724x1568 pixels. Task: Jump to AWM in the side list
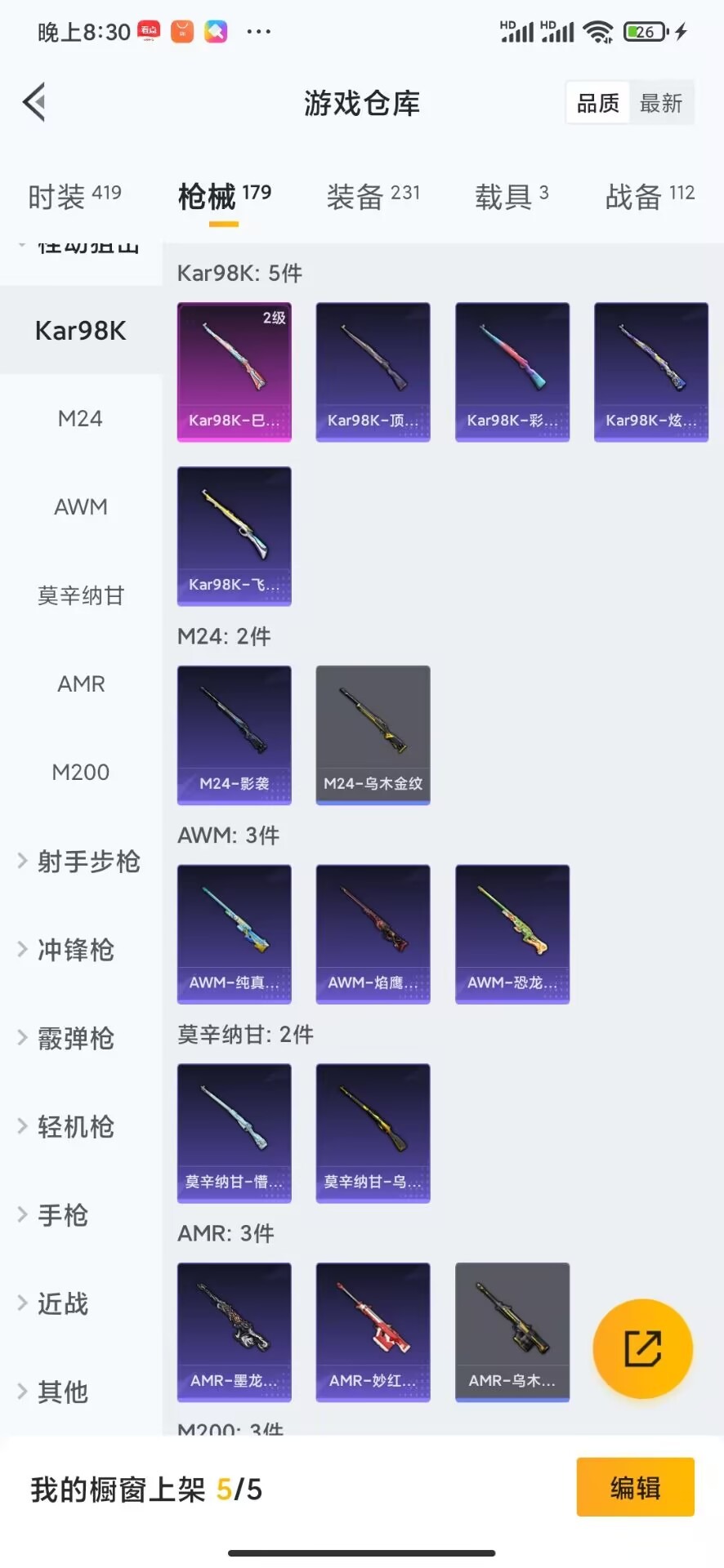pos(80,507)
